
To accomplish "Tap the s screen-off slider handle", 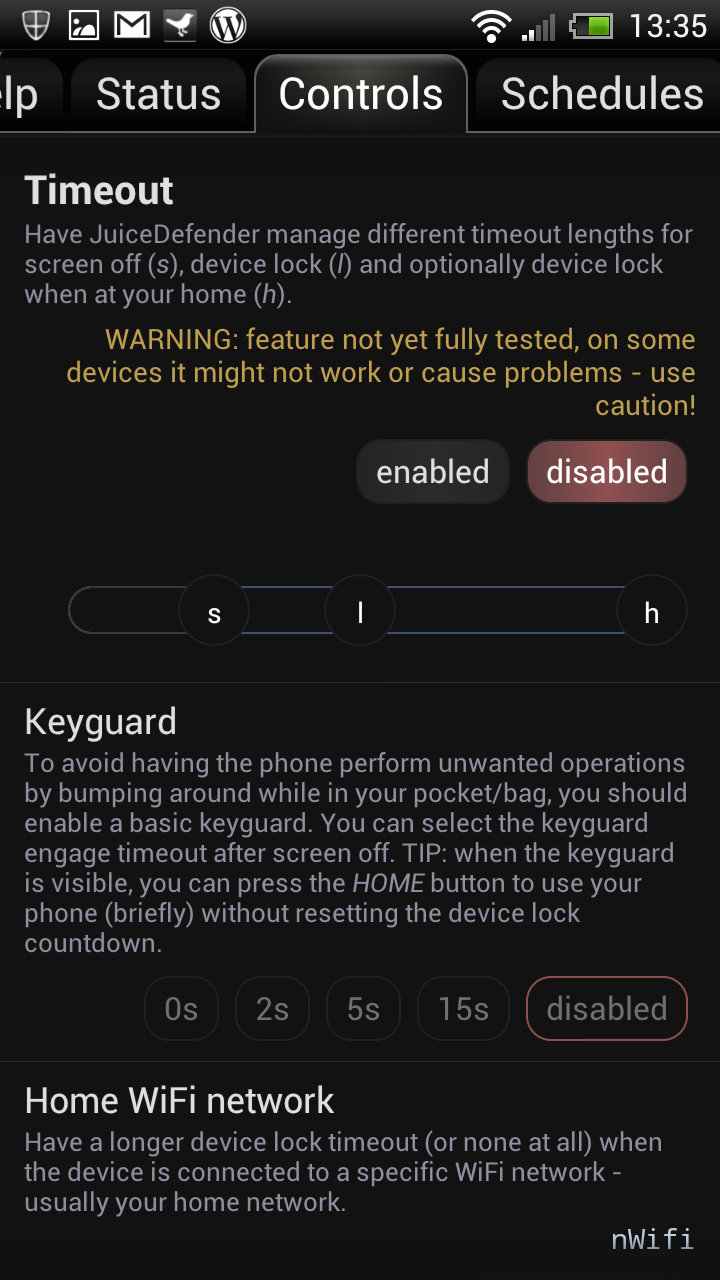I will coord(213,611).
